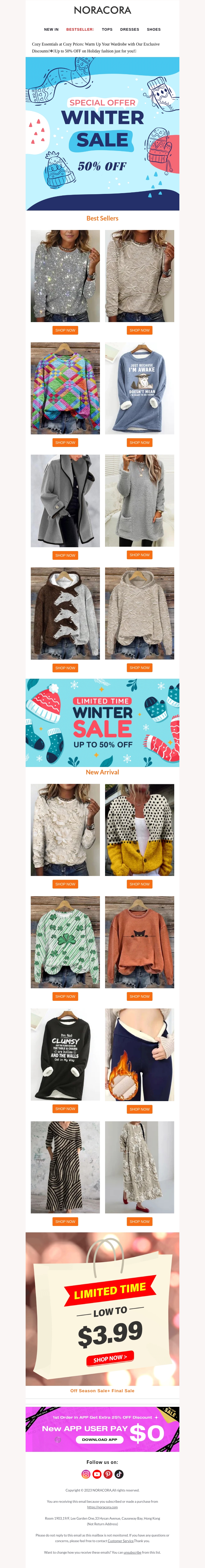Tap the unsubscribe link
This screenshot has height=1568, width=205.
click(x=132, y=1552)
